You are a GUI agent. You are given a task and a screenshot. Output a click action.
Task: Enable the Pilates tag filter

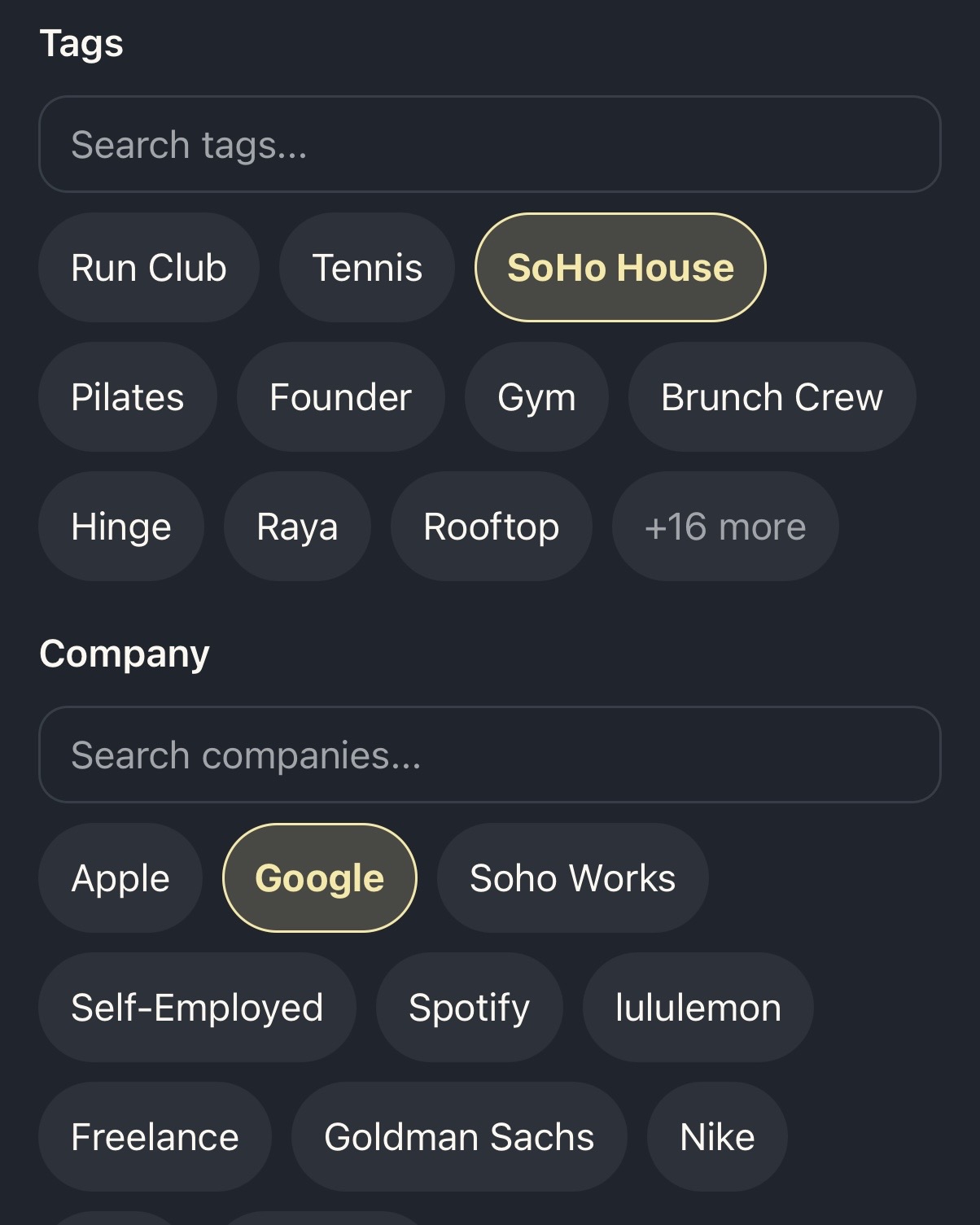127,396
